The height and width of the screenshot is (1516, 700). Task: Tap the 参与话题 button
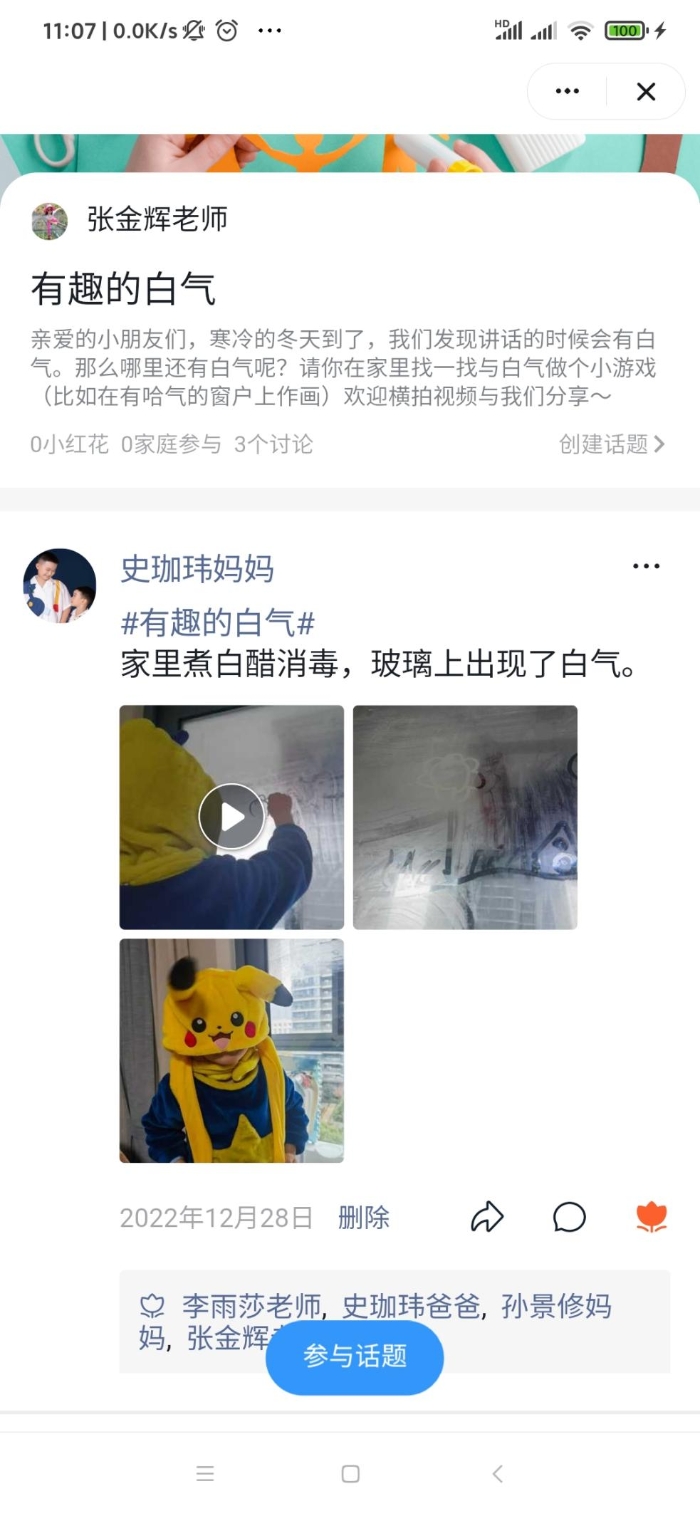(x=355, y=1357)
